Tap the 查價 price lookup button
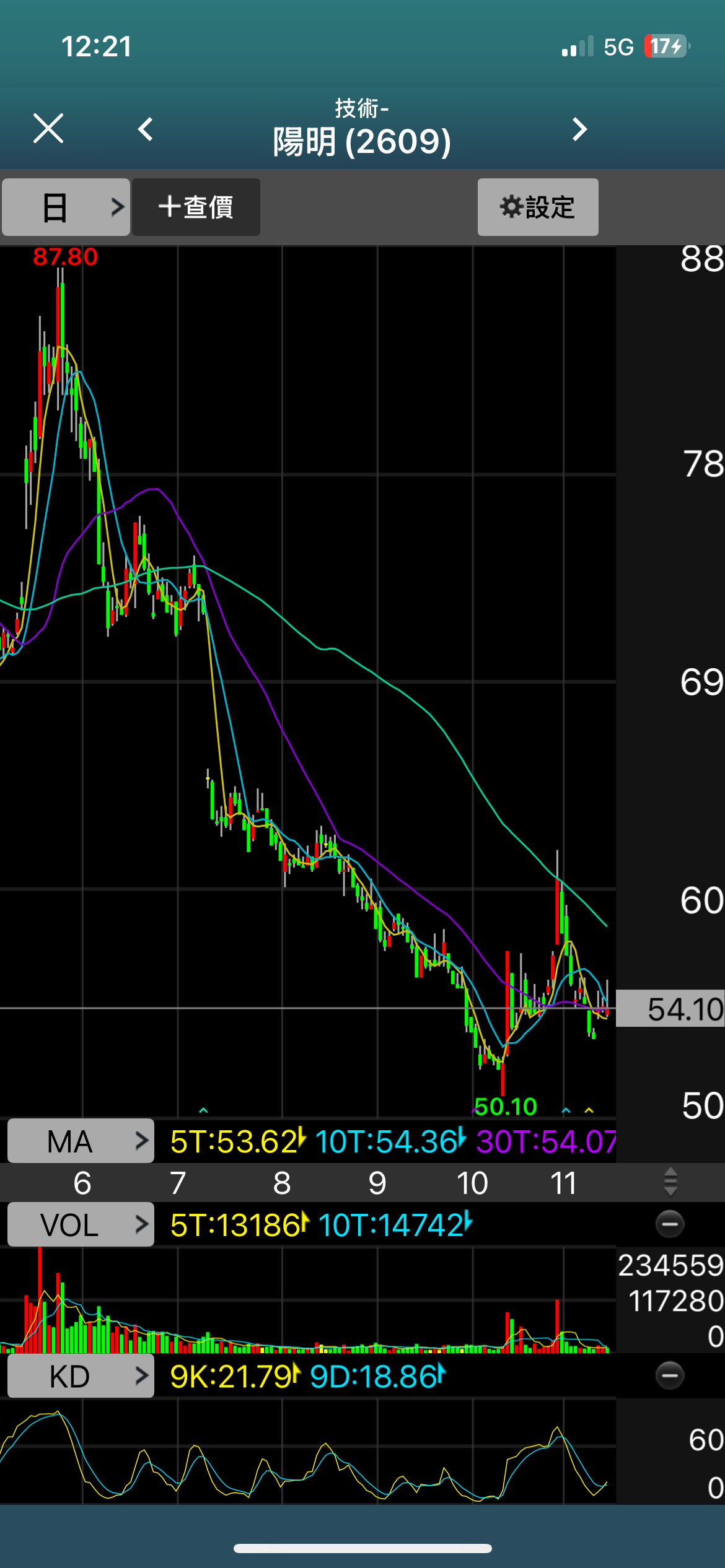Viewport: 725px width, 1568px height. 196,207
